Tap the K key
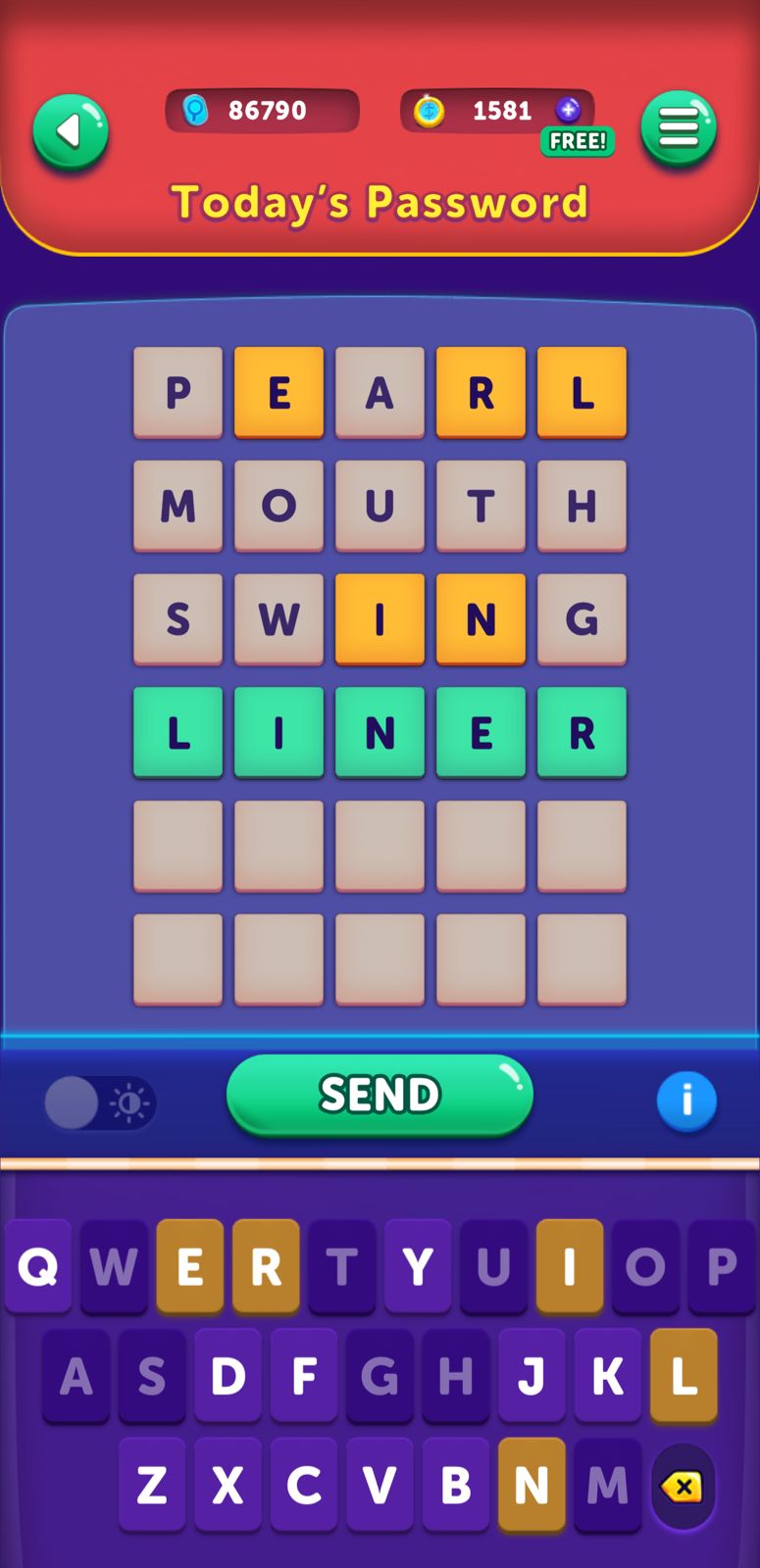760x1568 pixels. pos(607,1376)
